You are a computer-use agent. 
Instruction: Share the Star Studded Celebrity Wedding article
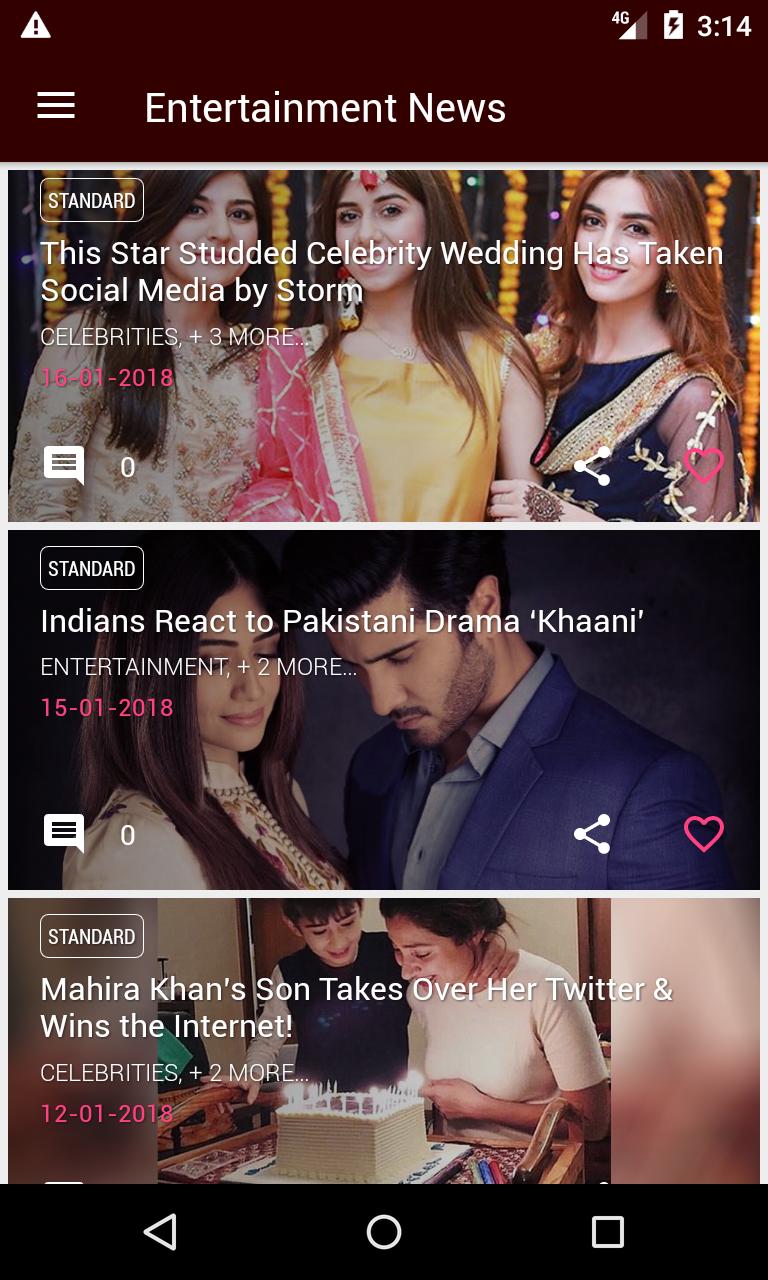(x=592, y=466)
